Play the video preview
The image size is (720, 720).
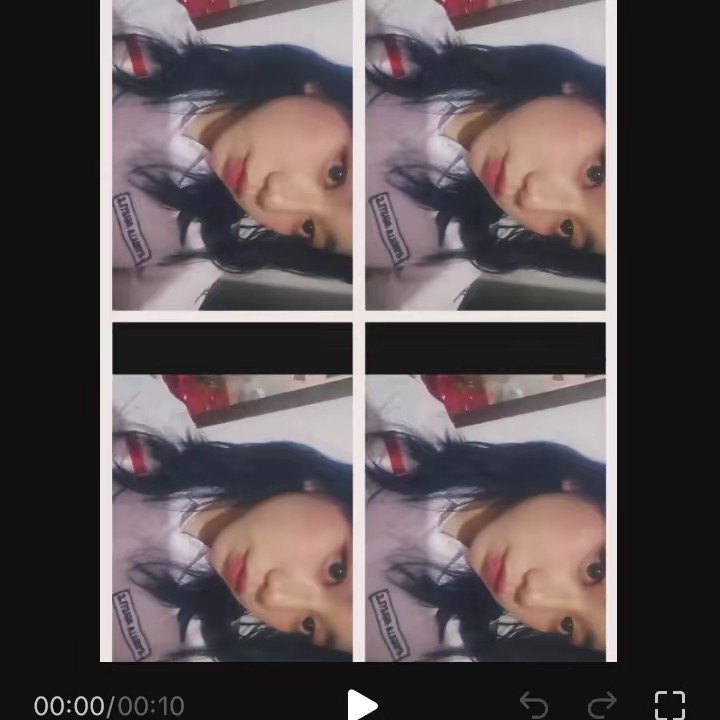(x=361, y=704)
